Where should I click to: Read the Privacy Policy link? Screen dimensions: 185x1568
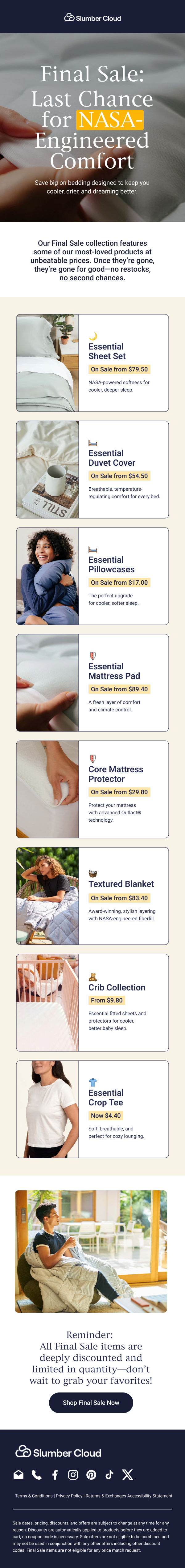click(x=69, y=1496)
